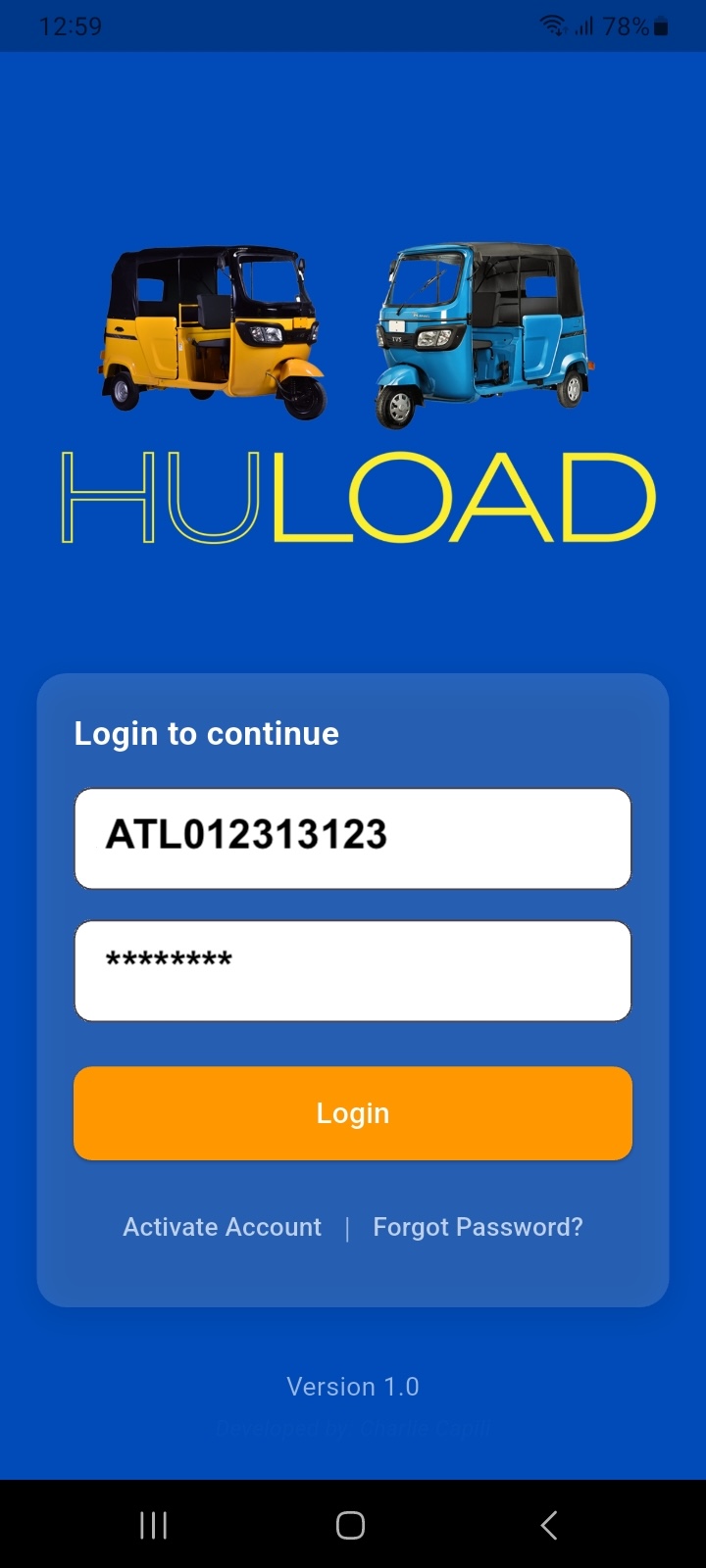Viewport: 706px width, 1568px height.
Task: Tap the username field showing ATL012313123
Action: (353, 838)
